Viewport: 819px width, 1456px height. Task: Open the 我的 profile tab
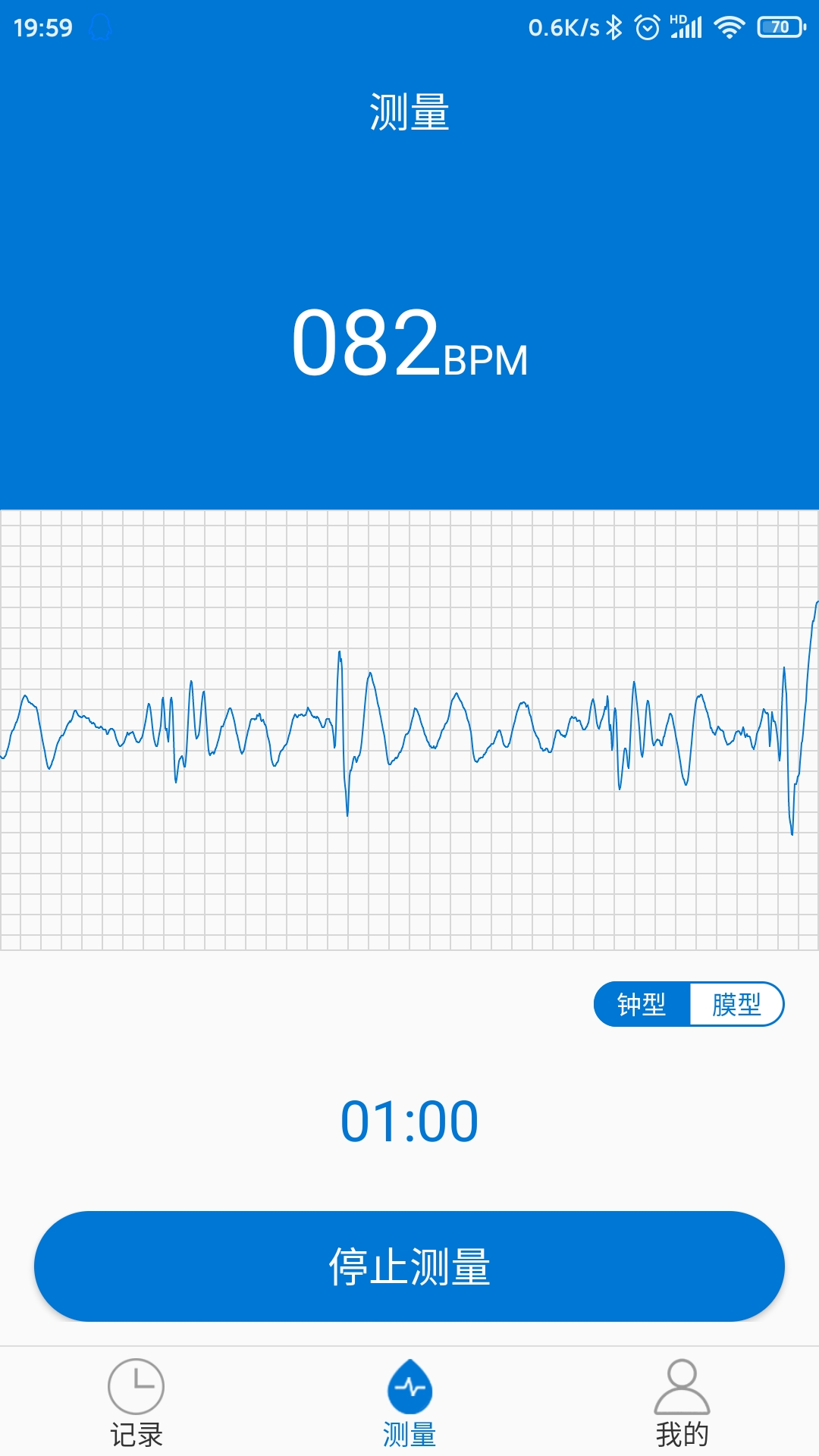682,1403
